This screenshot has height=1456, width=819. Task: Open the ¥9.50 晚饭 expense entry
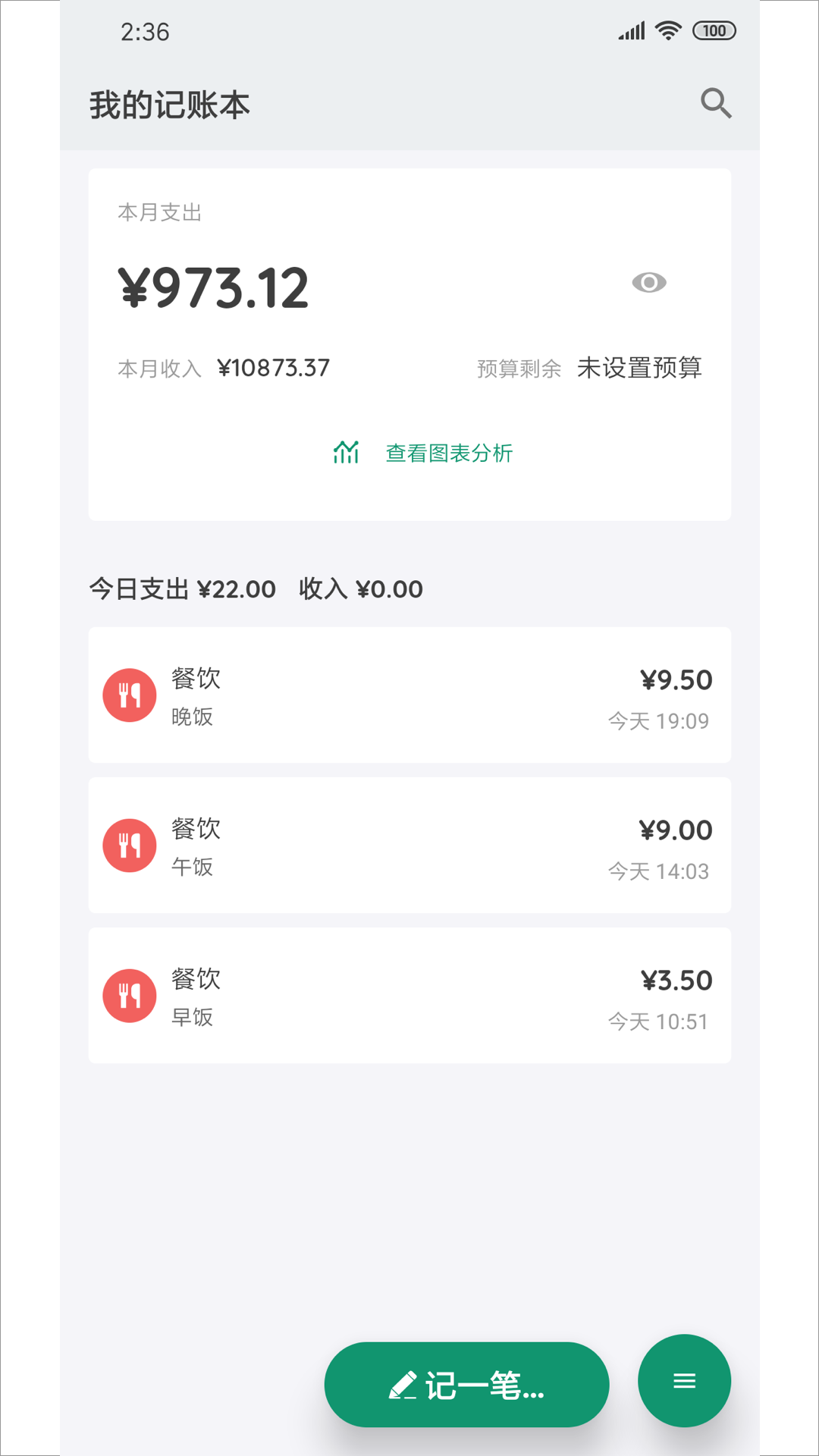coord(409,694)
